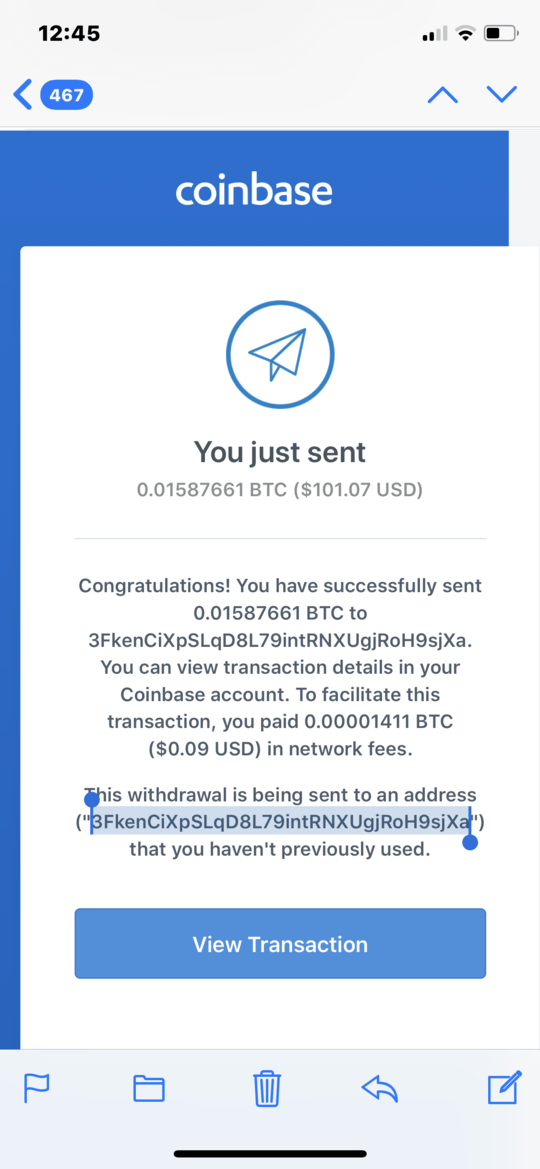Compose a new message

(x=503, y=1088)
